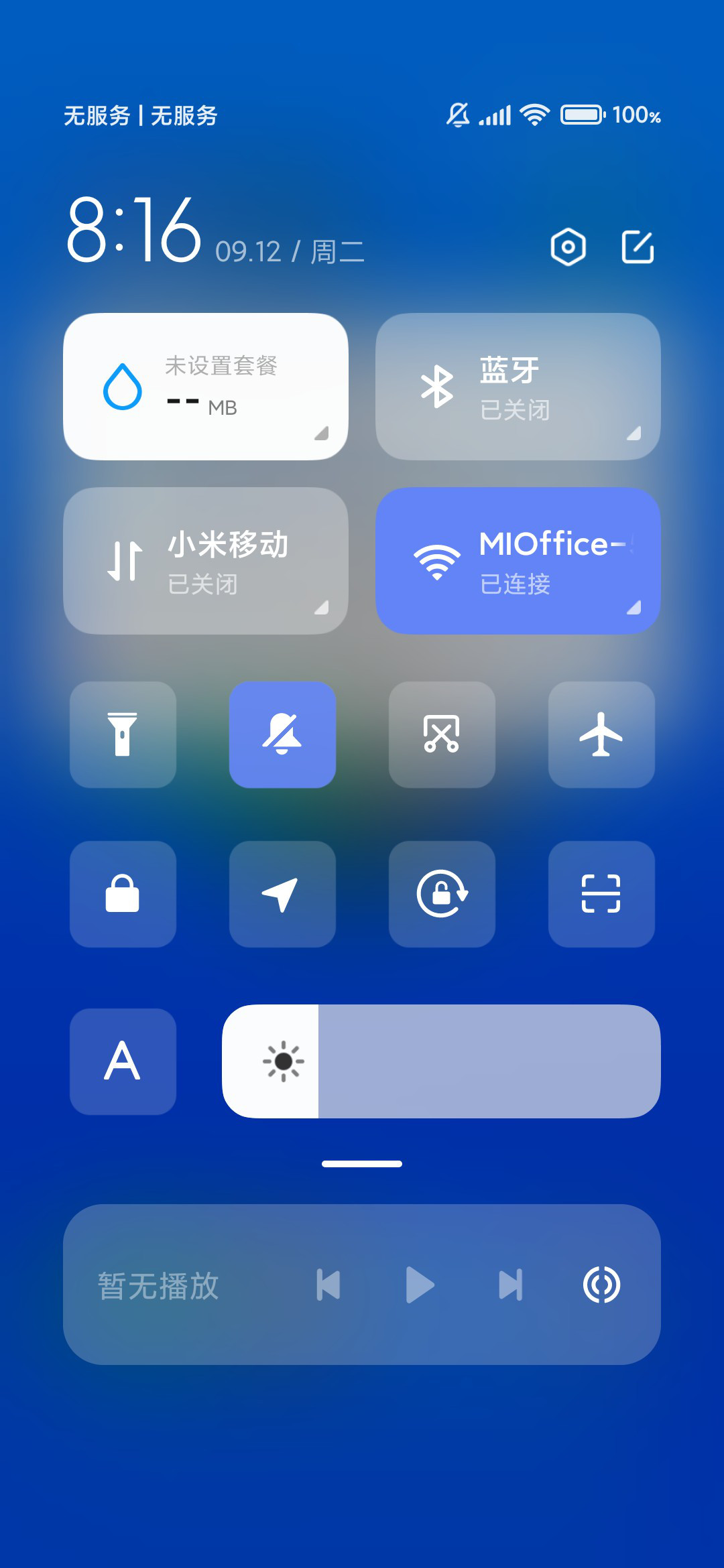The width and height of the screenshot is (724, 1568).
Task: Start playback in the media card
Action: tap(420, 1285)
